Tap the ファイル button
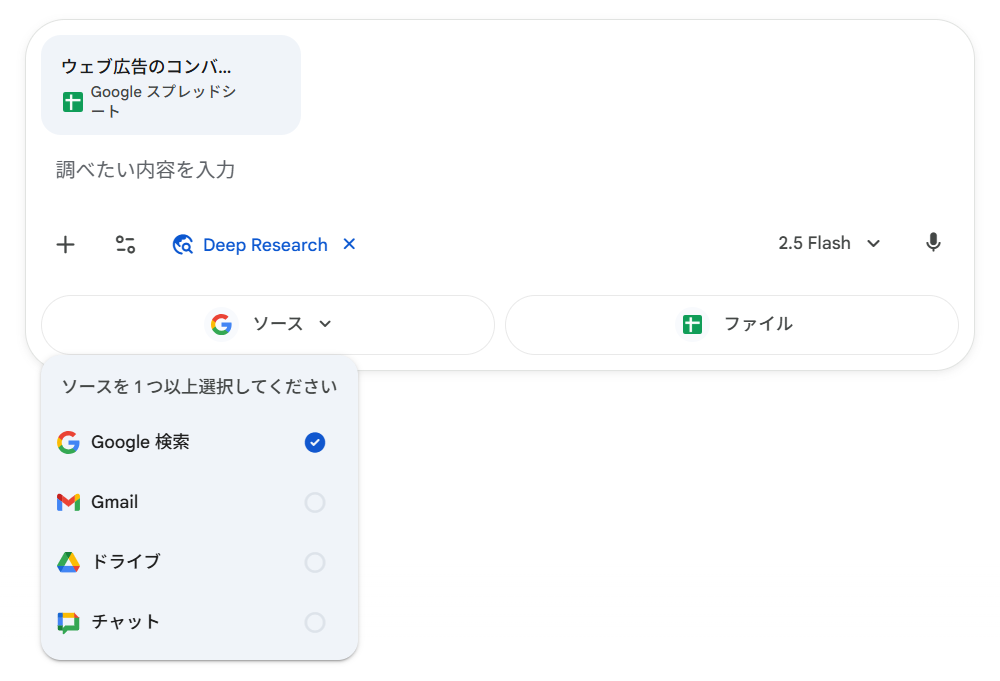 [x=732, y=324]
